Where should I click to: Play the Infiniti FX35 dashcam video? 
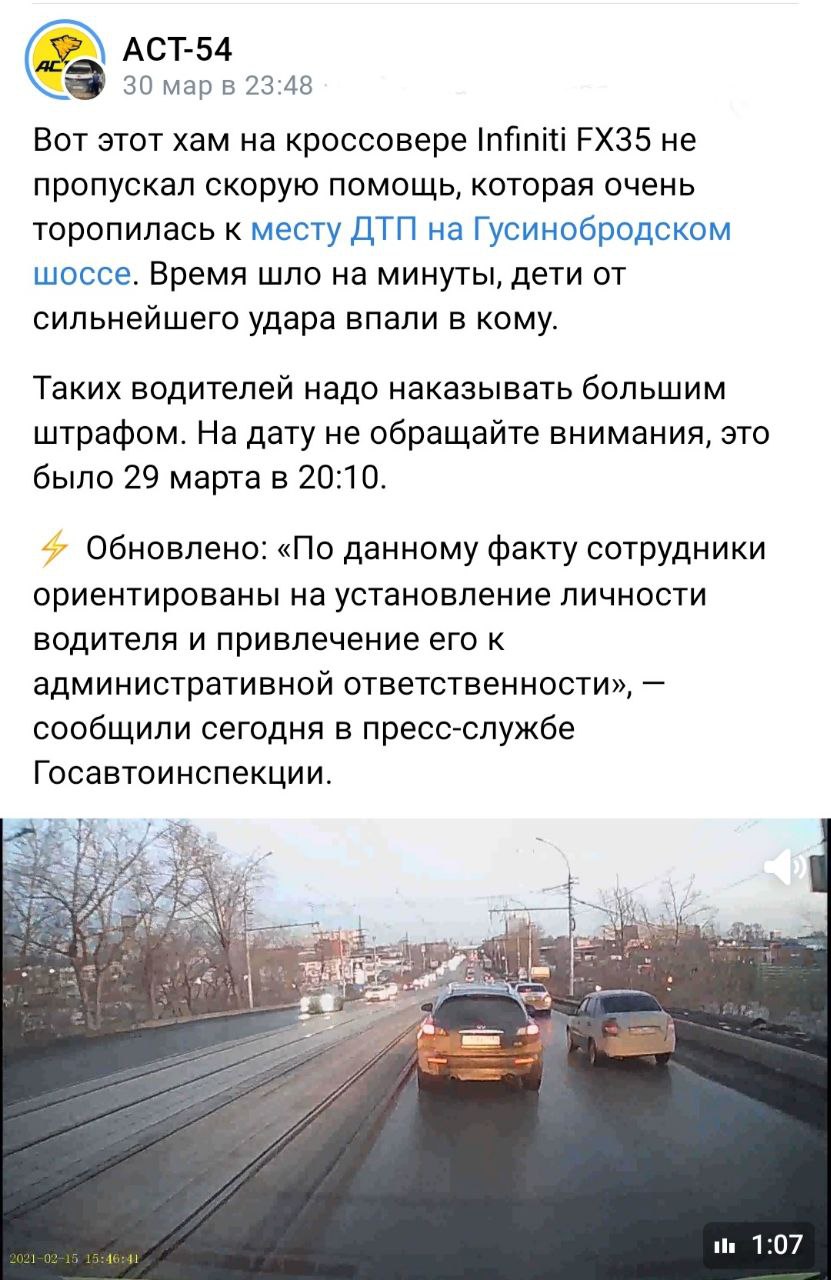[x=415, y=1040]
